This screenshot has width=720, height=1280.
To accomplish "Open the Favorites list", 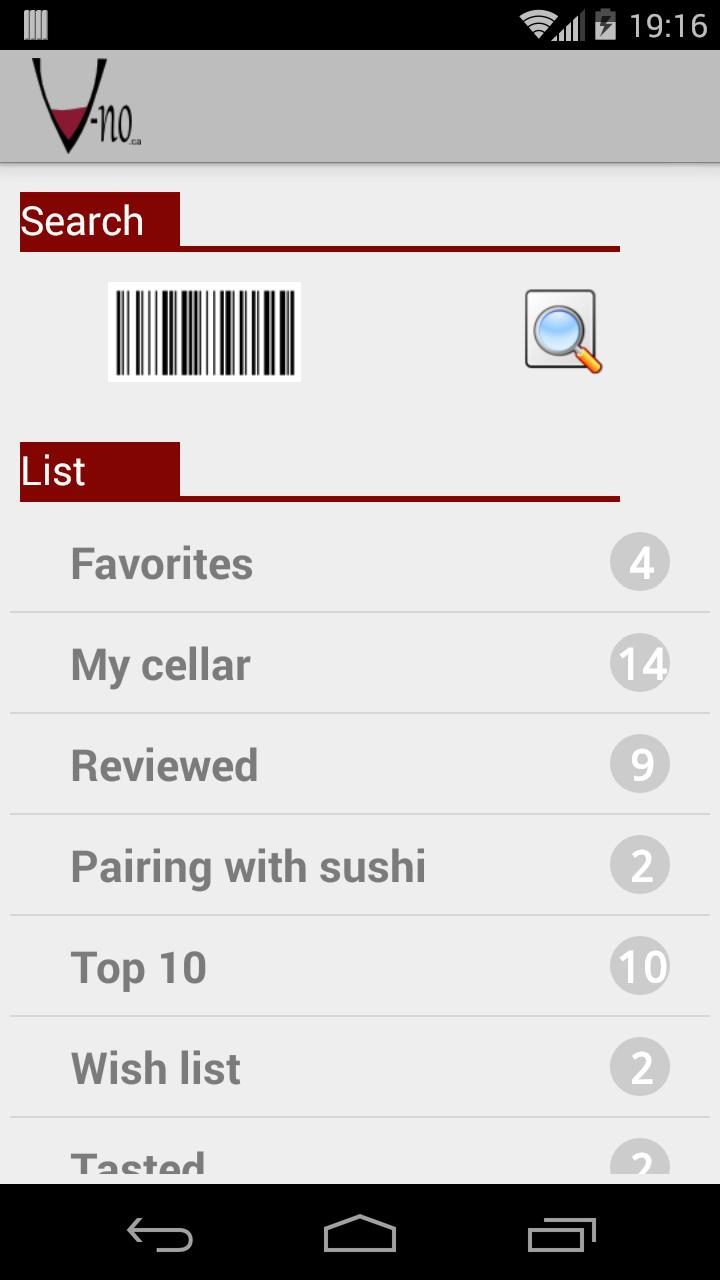I will click(x=360, y=563).
